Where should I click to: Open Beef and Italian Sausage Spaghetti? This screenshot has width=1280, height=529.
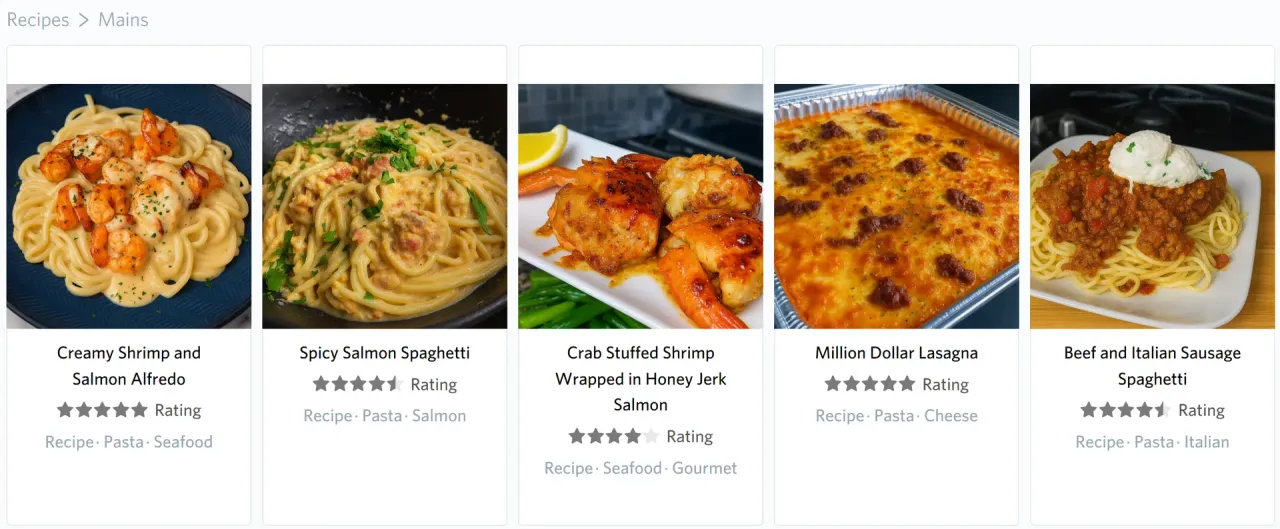point(1152,366)
